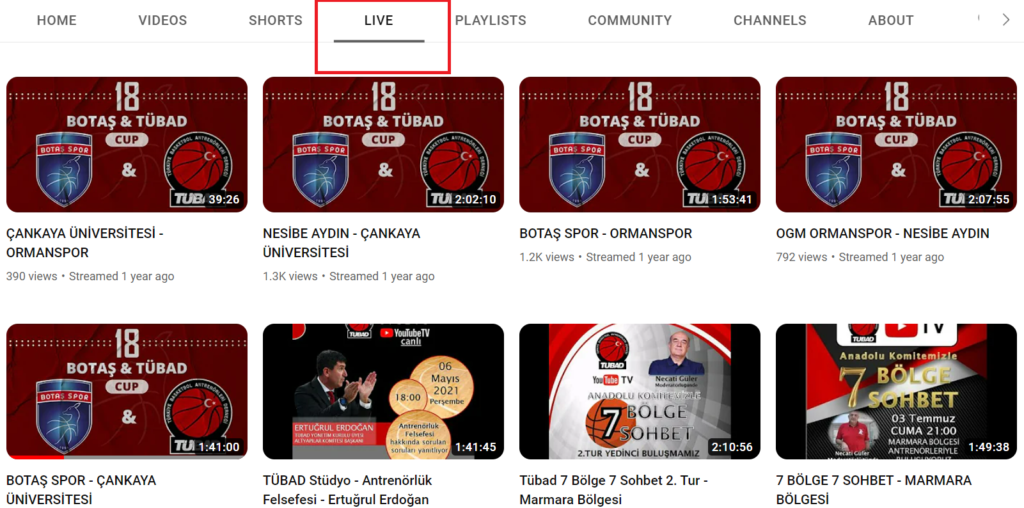Watch 7 Bölge 7 Sohbet - Marmara Bölgesi

(x=895, y=391)
